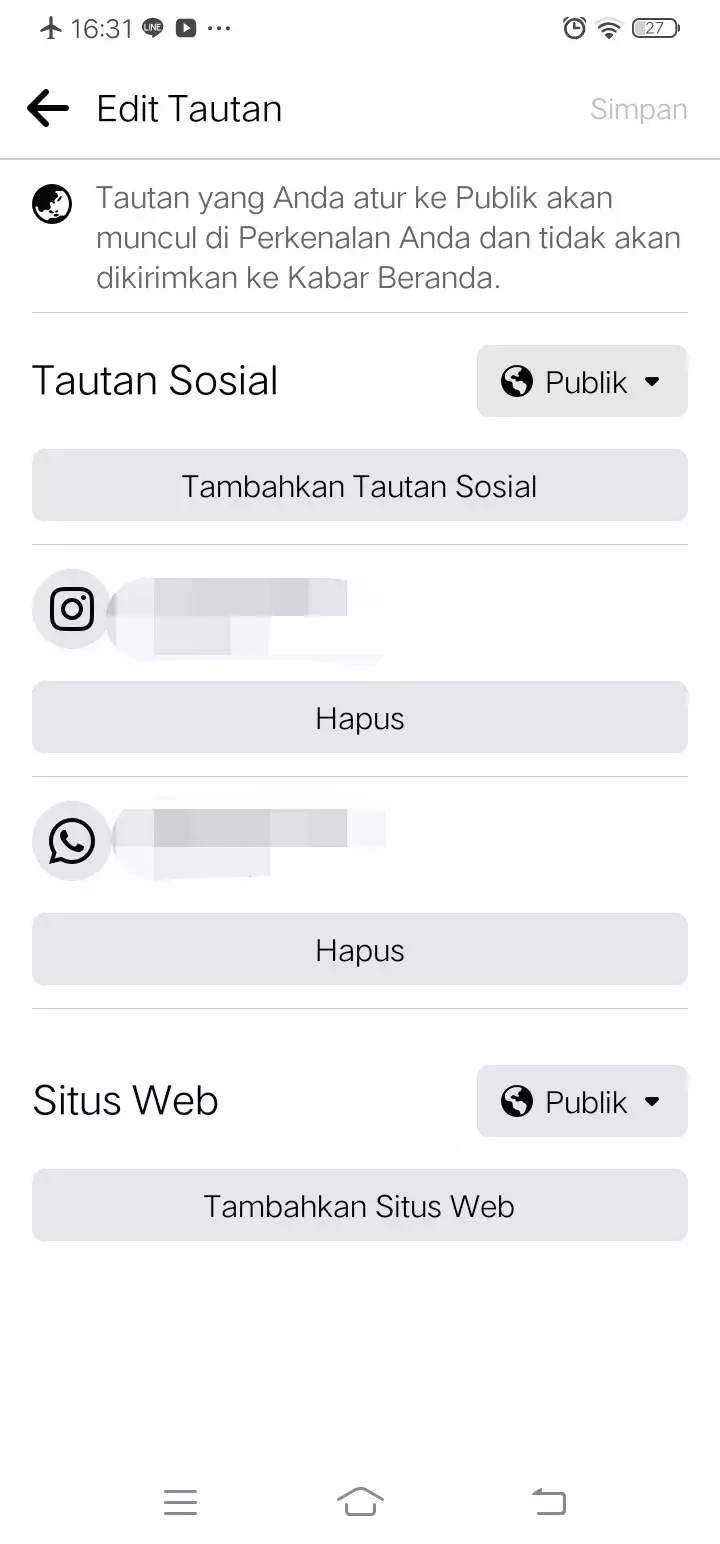
Task: Tap Simpan to save link changes
Action: (x=638, y=109)
